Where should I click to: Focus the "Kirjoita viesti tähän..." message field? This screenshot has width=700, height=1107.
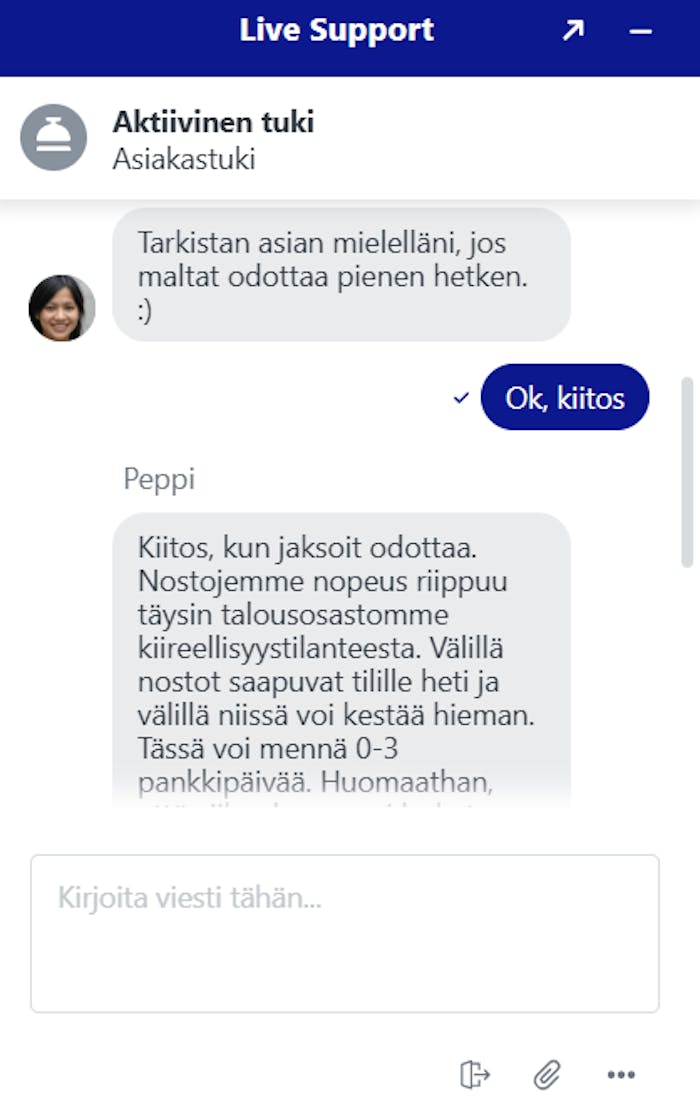click(x=344, y=932)
